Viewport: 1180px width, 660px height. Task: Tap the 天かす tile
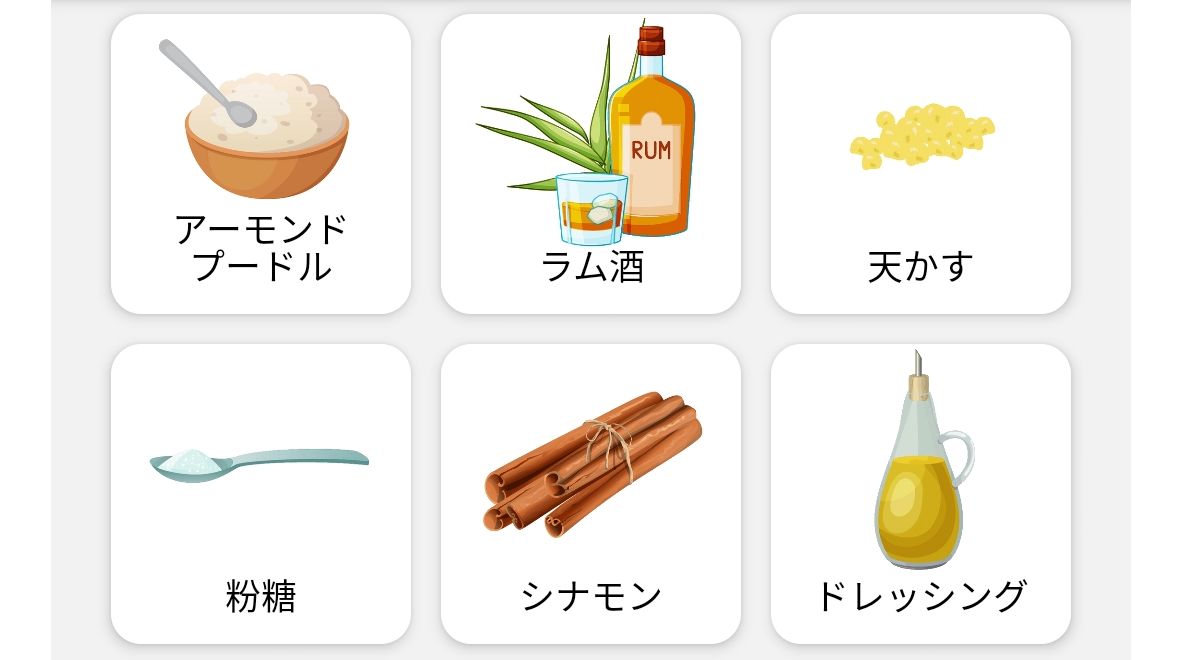[920, 164]
